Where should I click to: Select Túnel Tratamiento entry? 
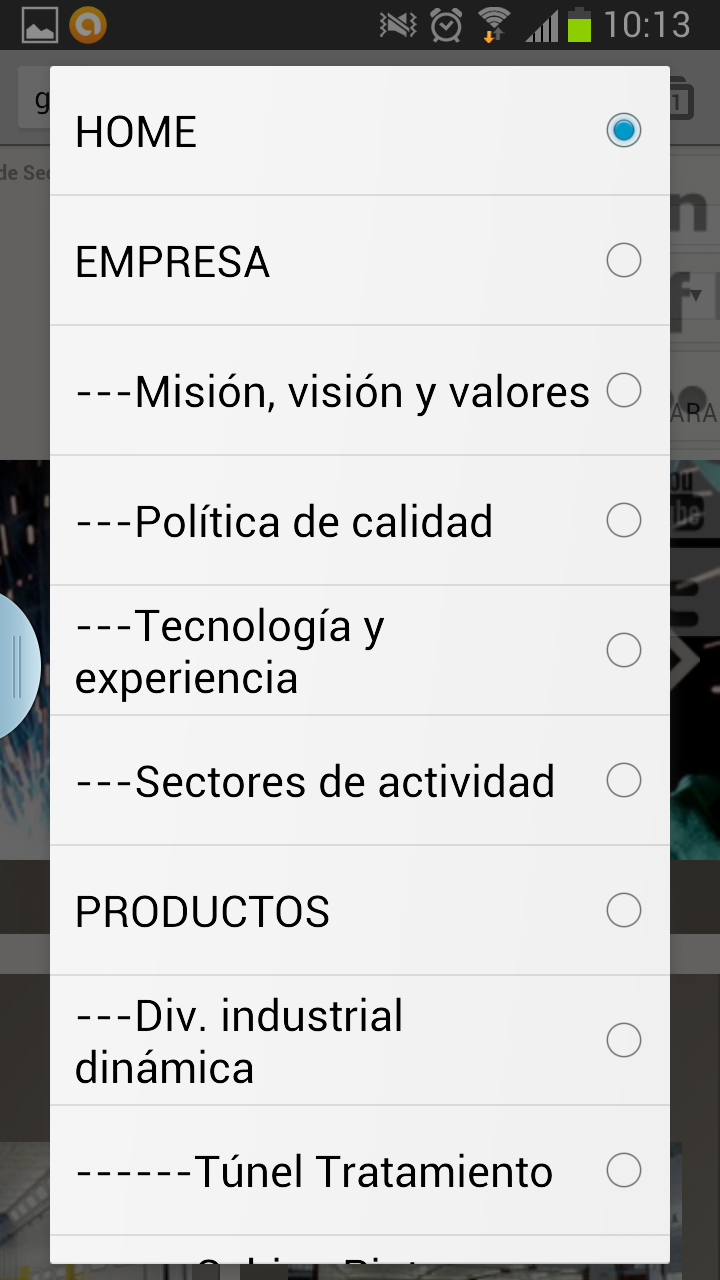tap(360, 1171)
